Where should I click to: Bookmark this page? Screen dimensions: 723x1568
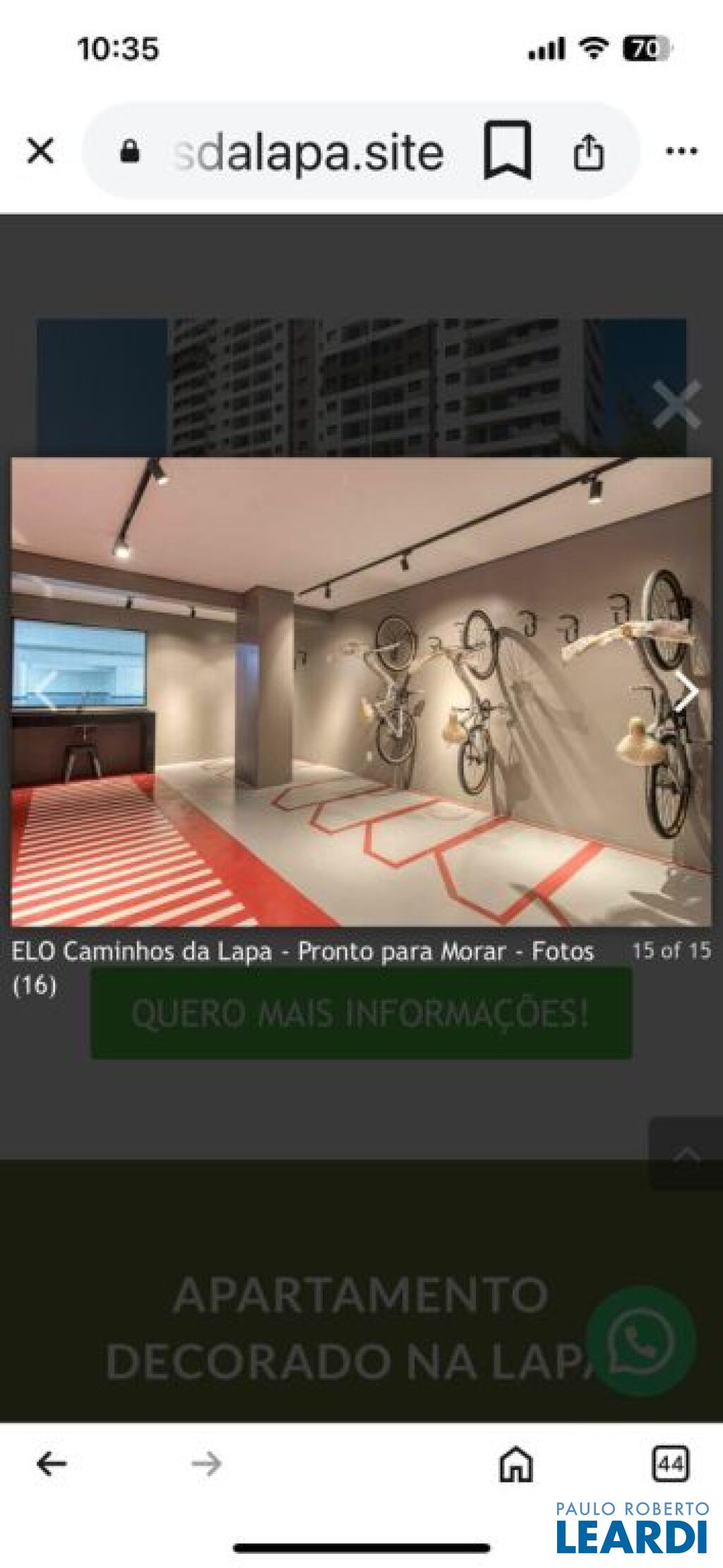tap(507, 150)
